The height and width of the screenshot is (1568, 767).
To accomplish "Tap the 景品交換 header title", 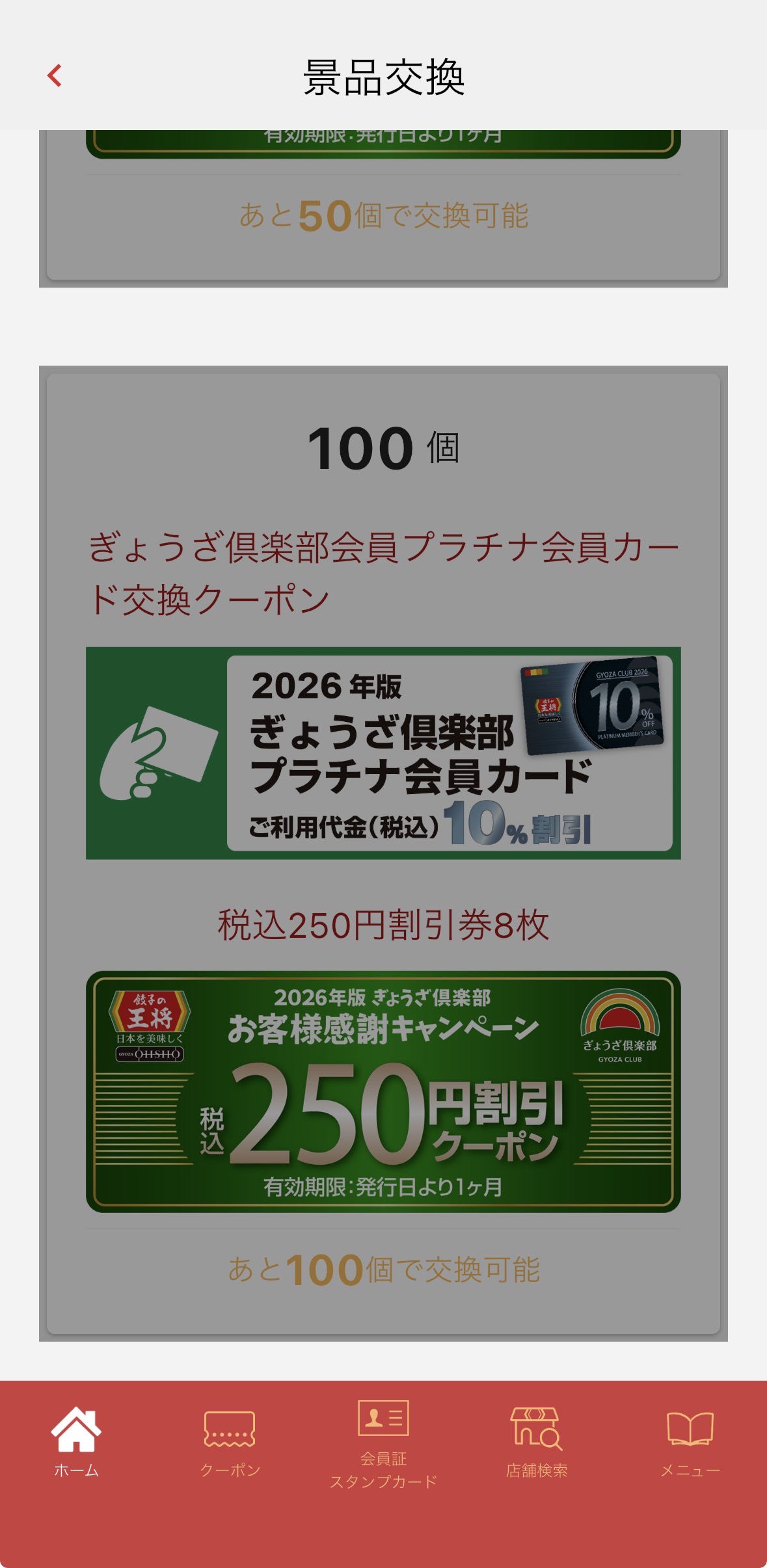I will (383, 75).
